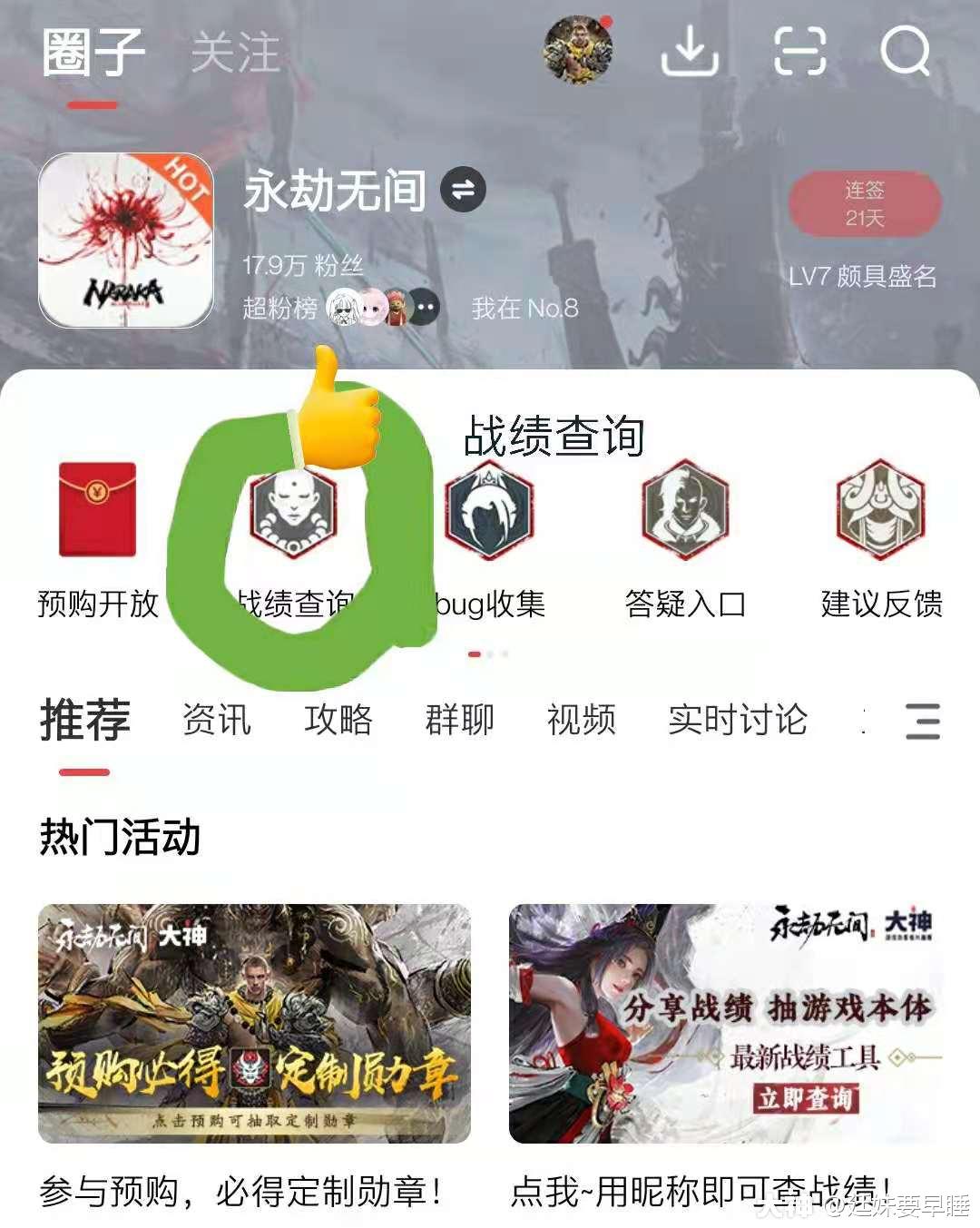Tap the red carousel indicator dot
Viewport: 980px width, 1228px height.
pos(474,652)
